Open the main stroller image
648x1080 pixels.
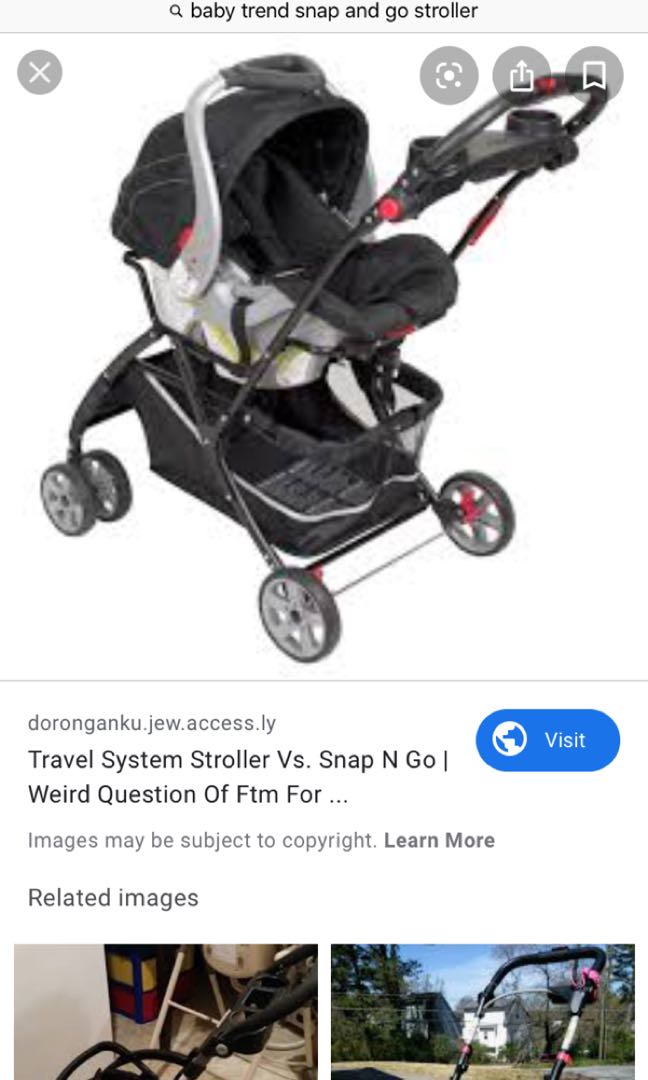(300, 360)
